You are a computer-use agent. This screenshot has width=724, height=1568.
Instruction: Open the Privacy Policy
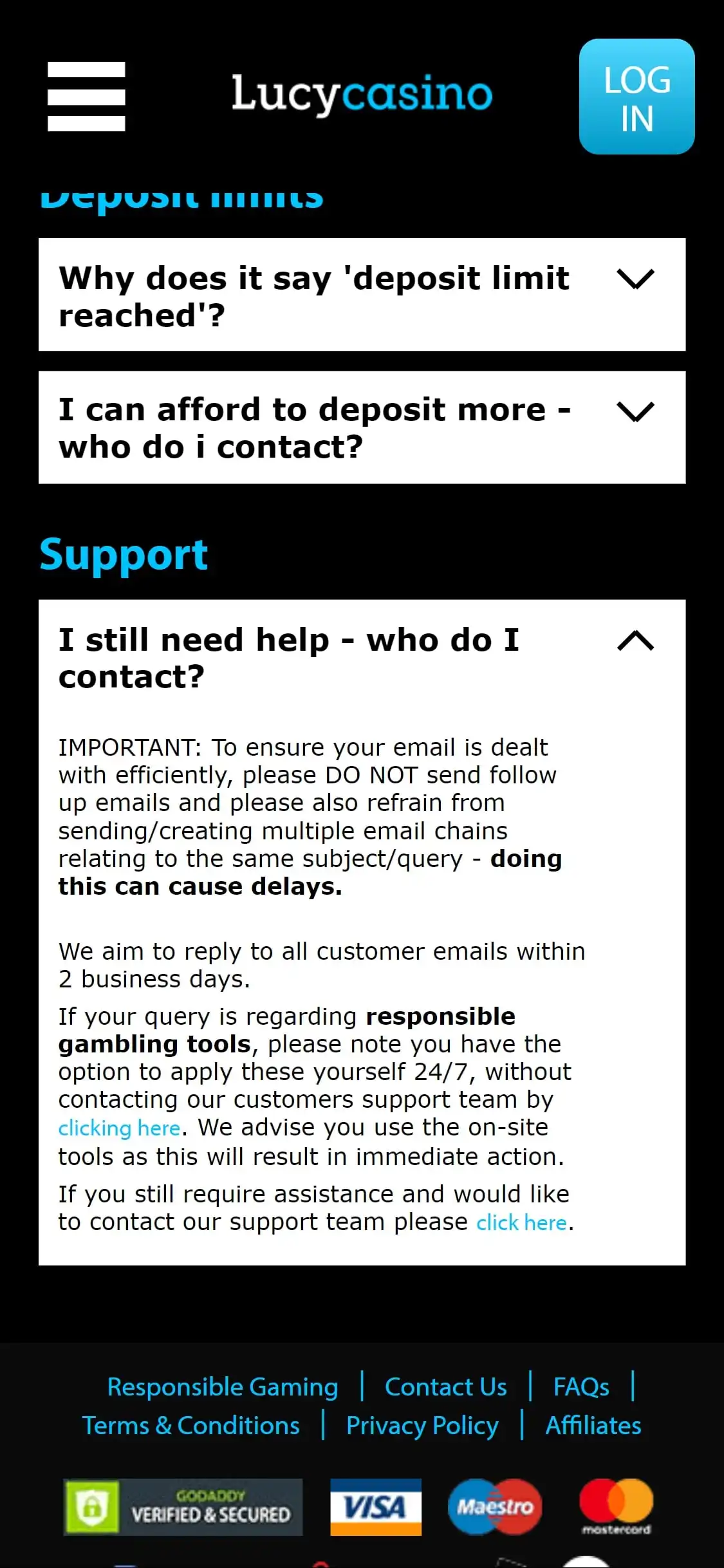point(422,1426)
